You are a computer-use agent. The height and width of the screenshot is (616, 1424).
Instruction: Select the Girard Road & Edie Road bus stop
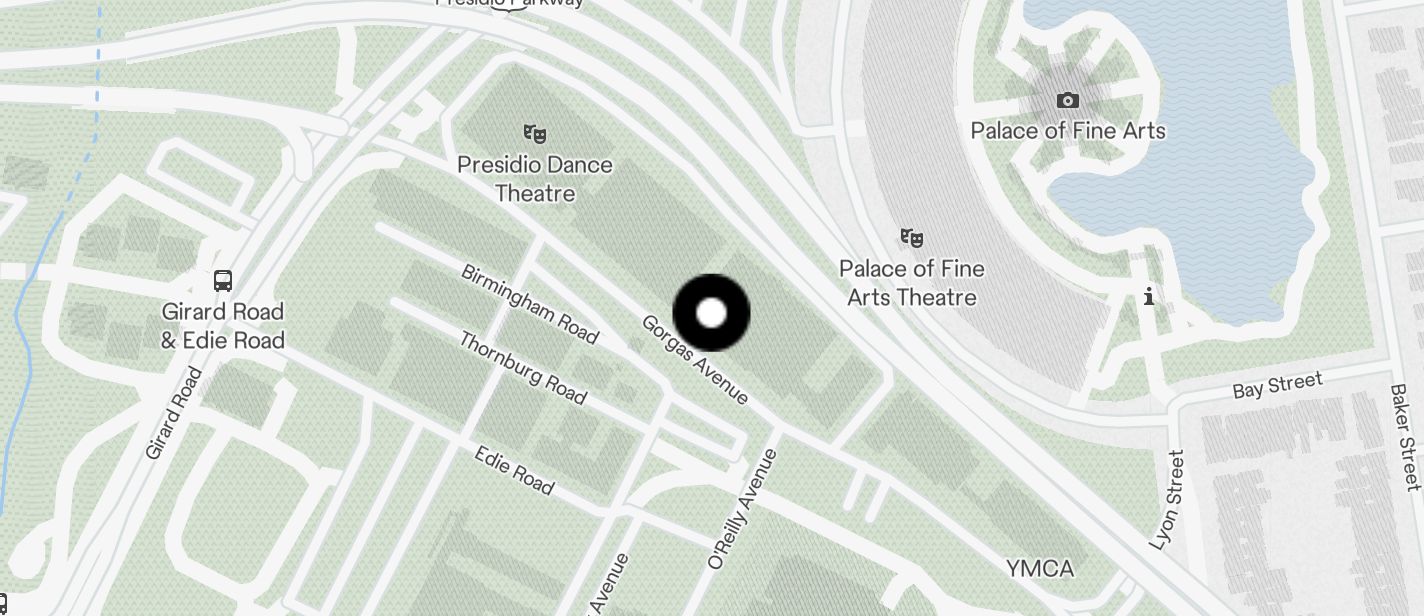[223, 281]
